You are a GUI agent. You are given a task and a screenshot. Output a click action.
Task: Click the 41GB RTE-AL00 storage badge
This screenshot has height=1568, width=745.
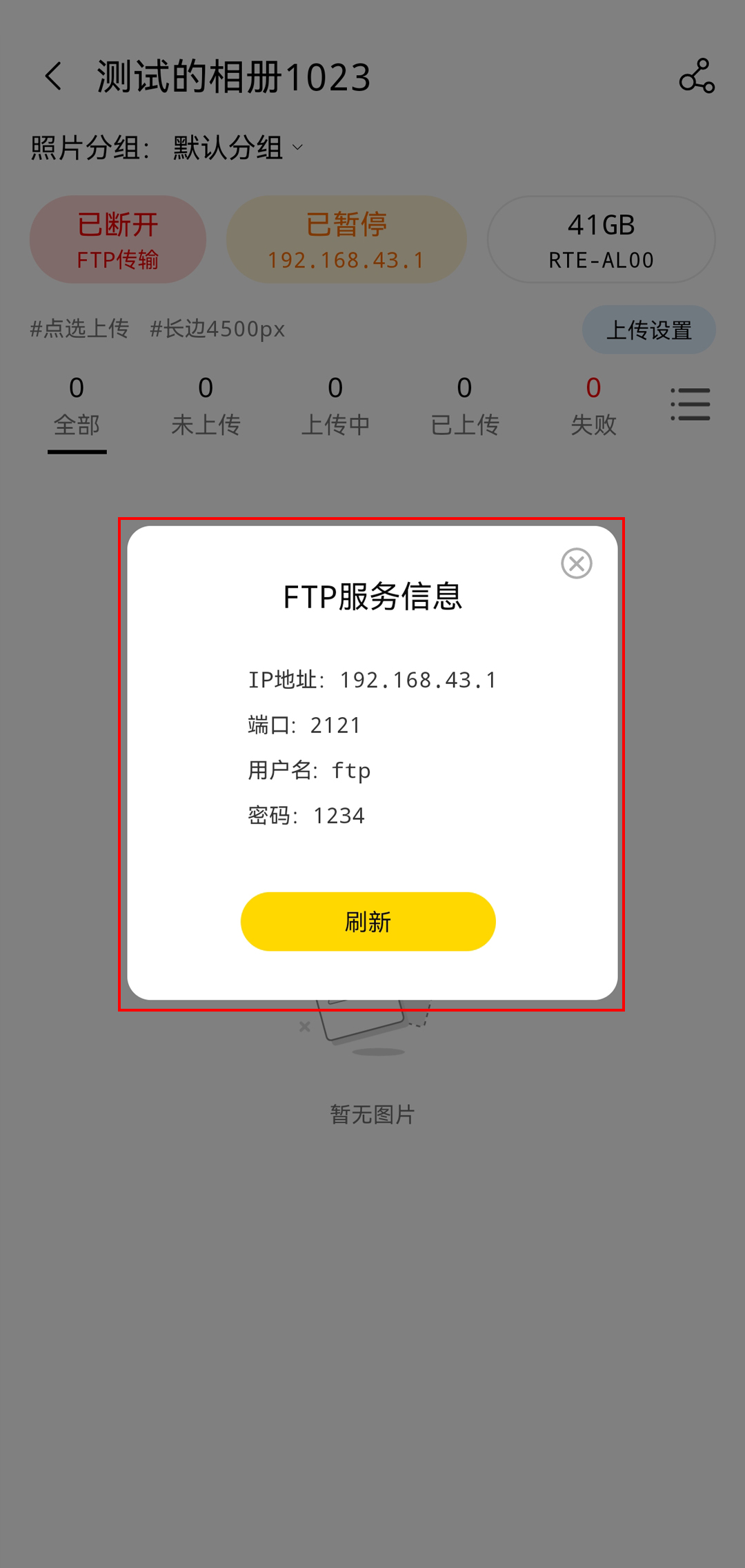601,239
